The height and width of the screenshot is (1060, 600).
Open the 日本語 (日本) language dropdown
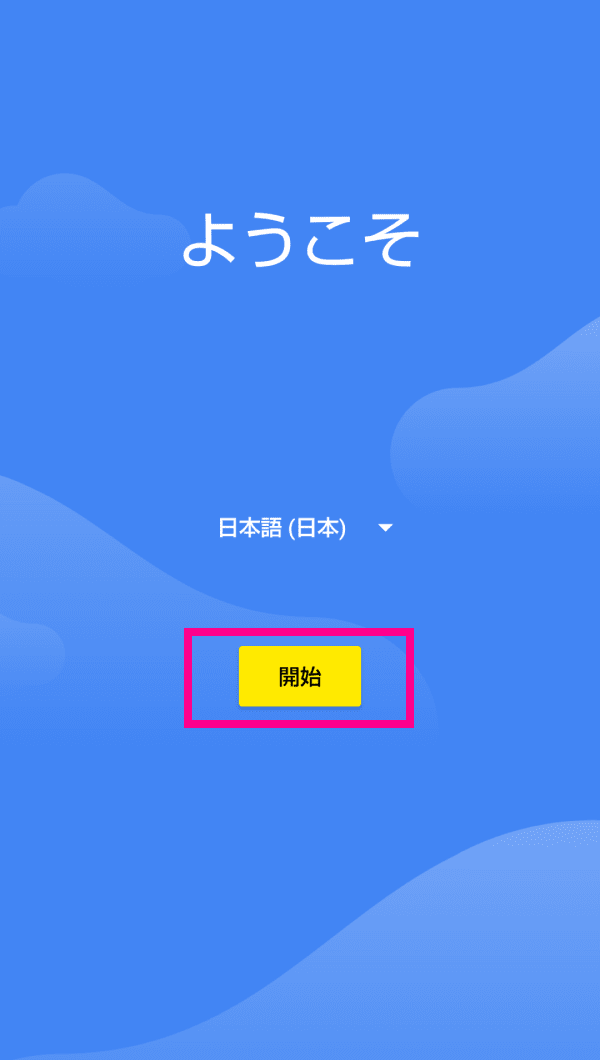point(305,529)
